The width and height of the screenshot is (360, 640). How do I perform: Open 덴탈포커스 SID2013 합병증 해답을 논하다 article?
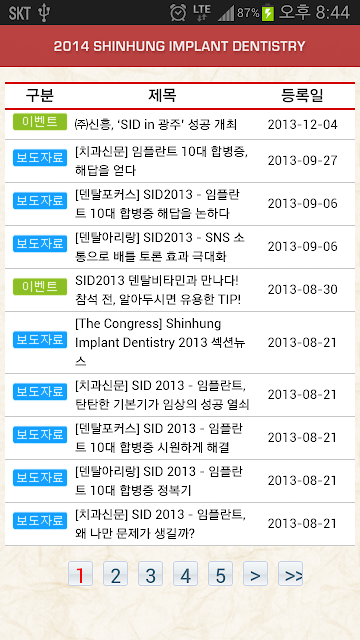pos(180,204)
